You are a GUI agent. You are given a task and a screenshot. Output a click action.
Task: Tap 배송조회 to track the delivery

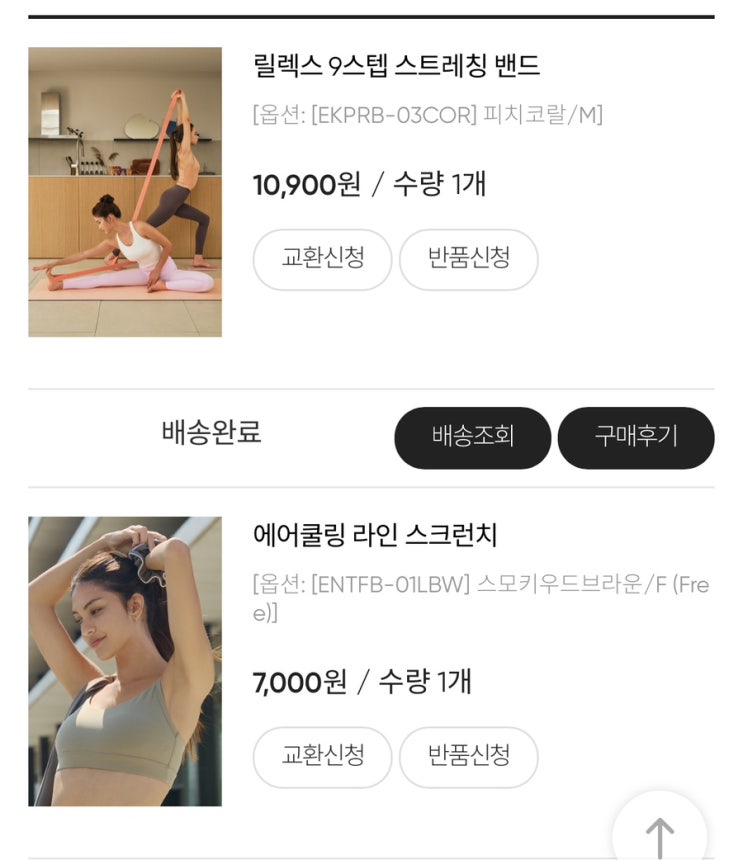click(472, 437)
